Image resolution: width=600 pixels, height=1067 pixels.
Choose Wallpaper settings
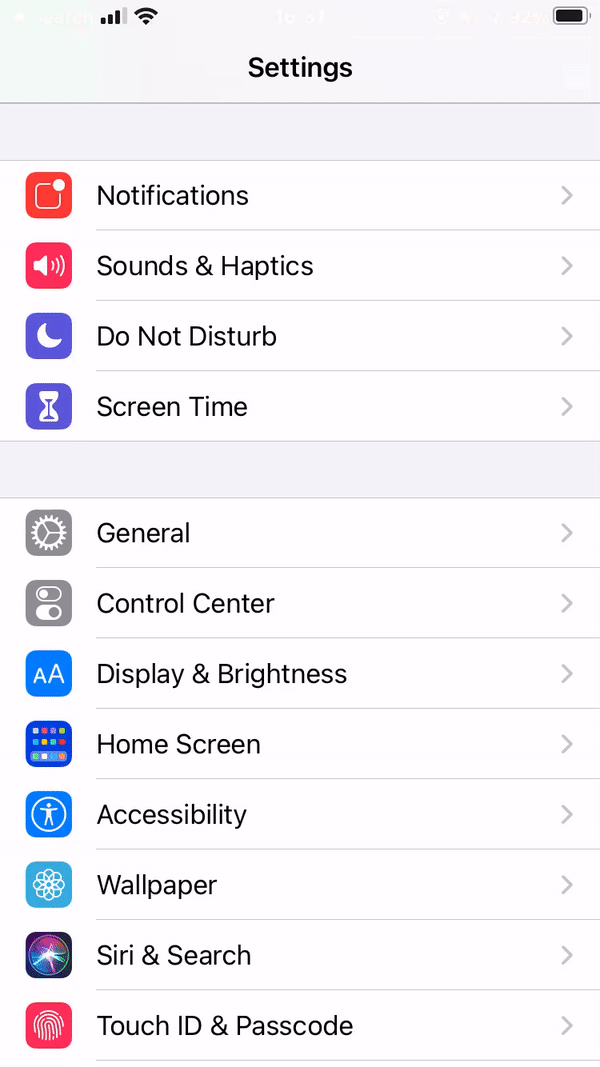coord(300,885)
